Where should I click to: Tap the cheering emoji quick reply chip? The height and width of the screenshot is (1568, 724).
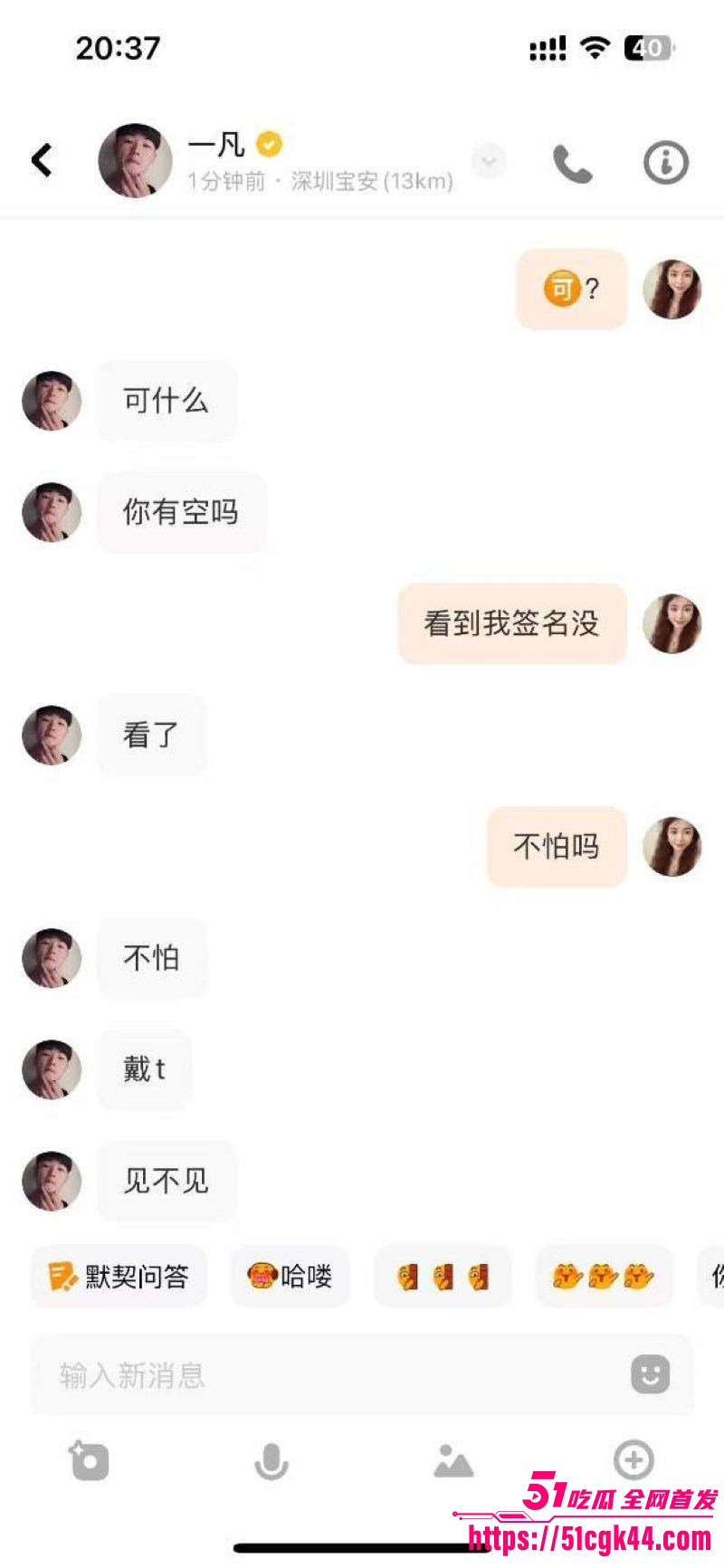point(603,1276)
